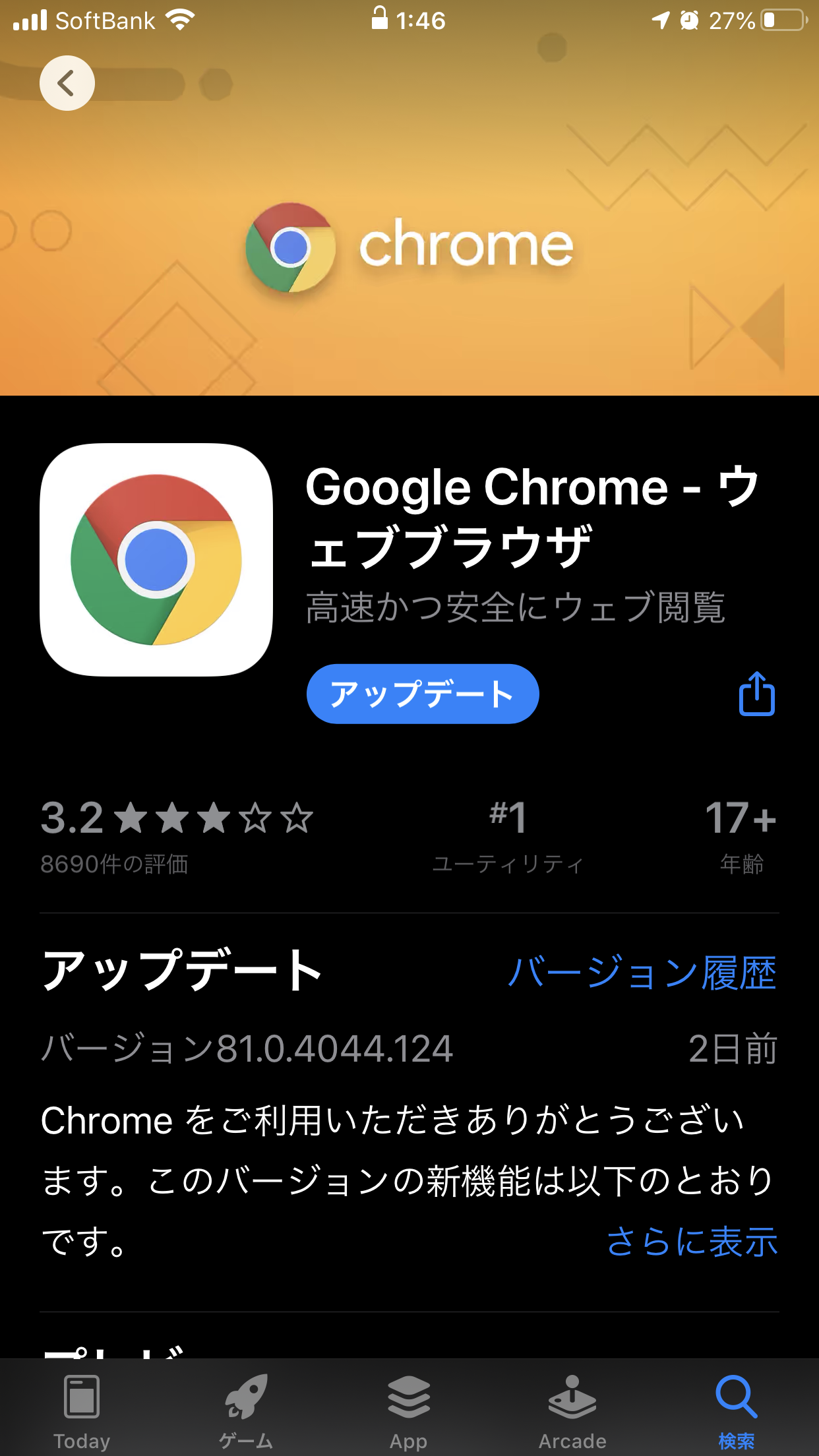Share the Google Chrome app page
Viewport: 819px width, 1456px height.
pos(756,694)
